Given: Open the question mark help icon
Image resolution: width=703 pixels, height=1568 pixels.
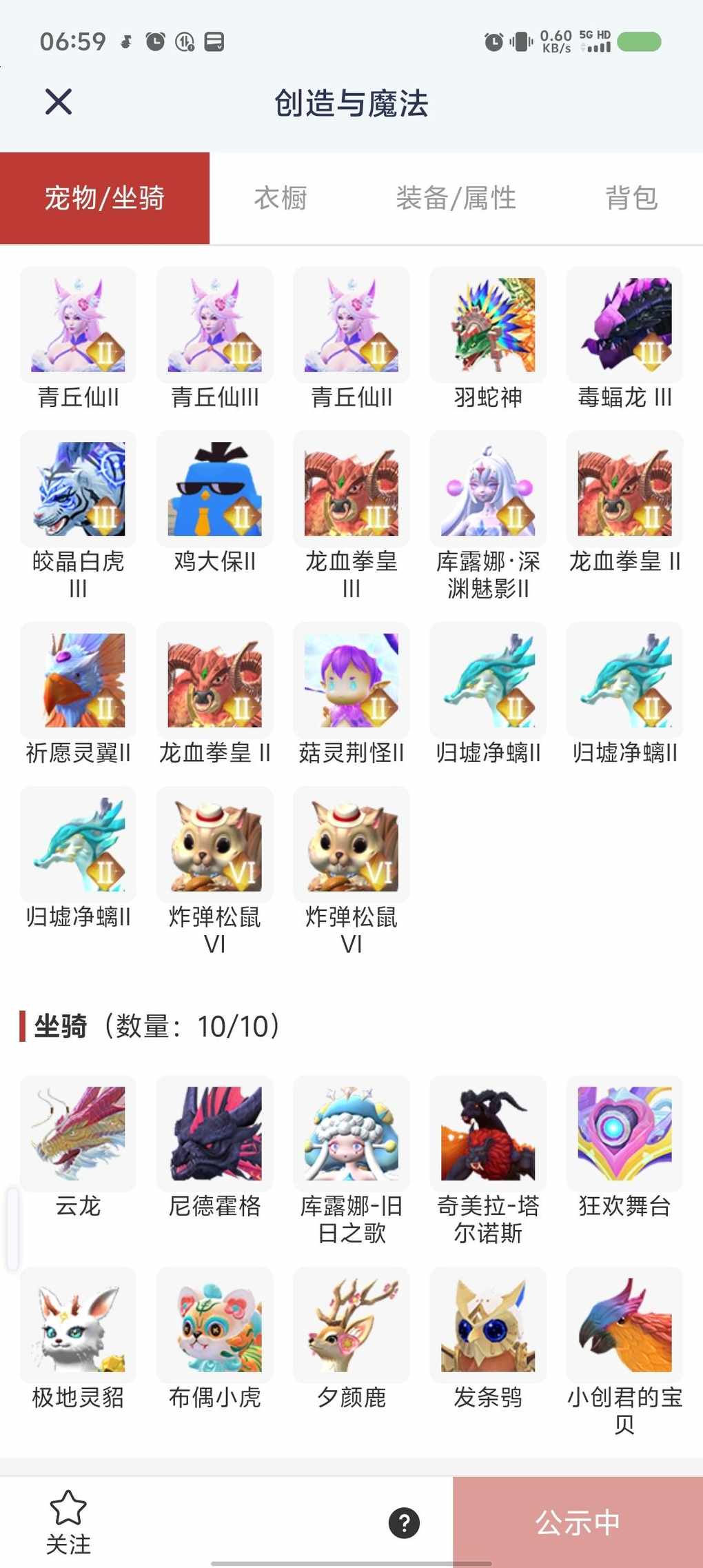Looking at the screenshot, I should point(404,1523).
